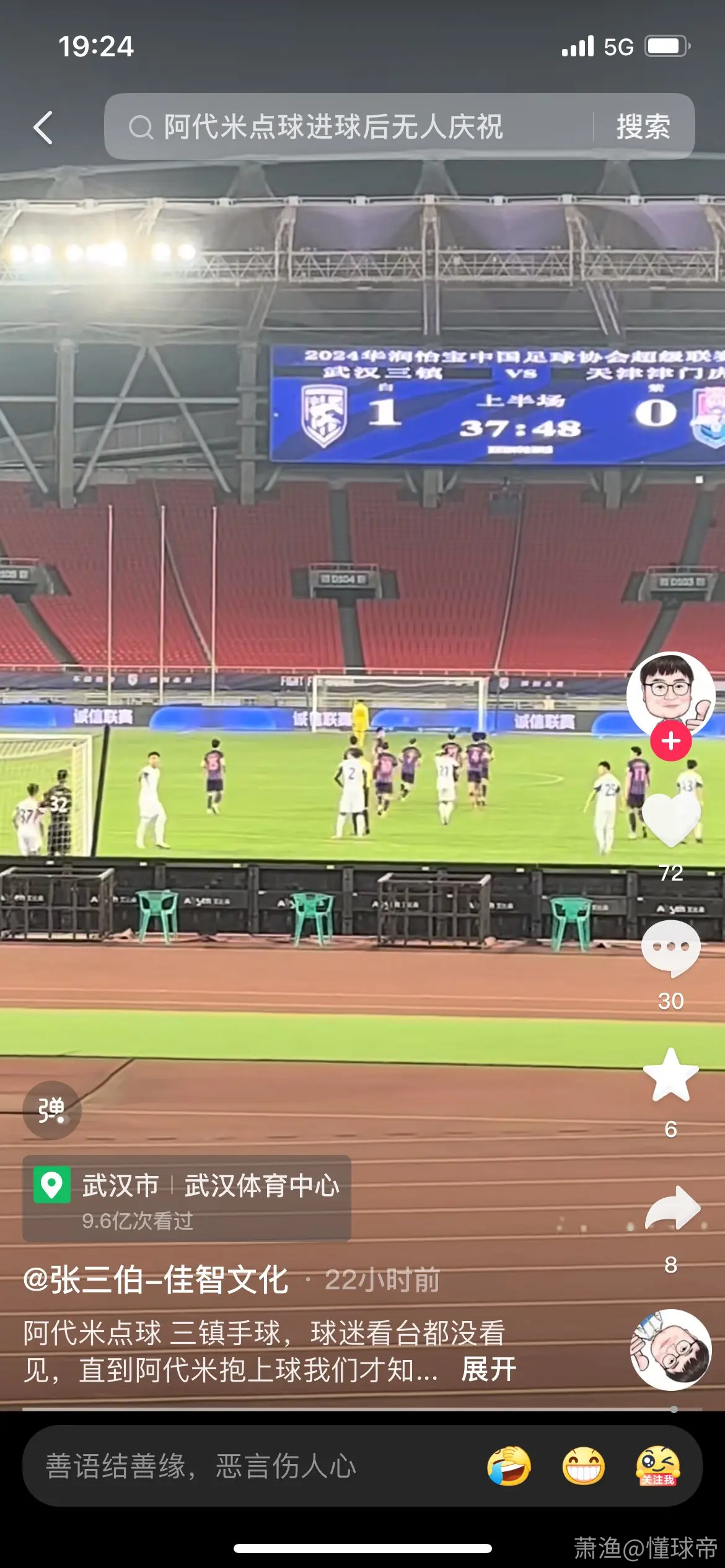Open the comments bubble

pyautogui.click(x=670, y=948)
